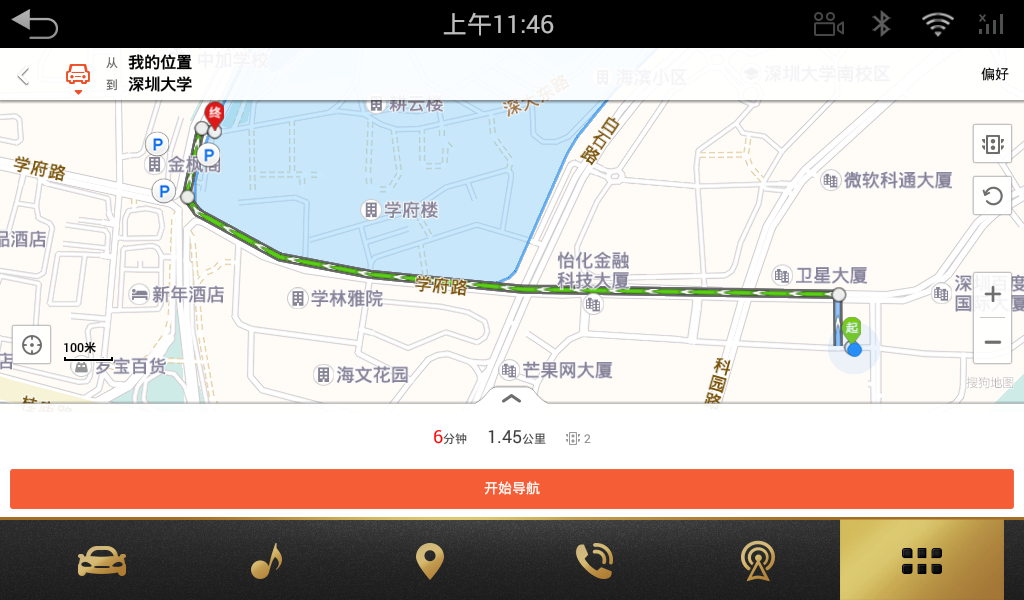Screen dimensions: 1024x600
Task: Zoom out on the map
Action: [992, 343]
